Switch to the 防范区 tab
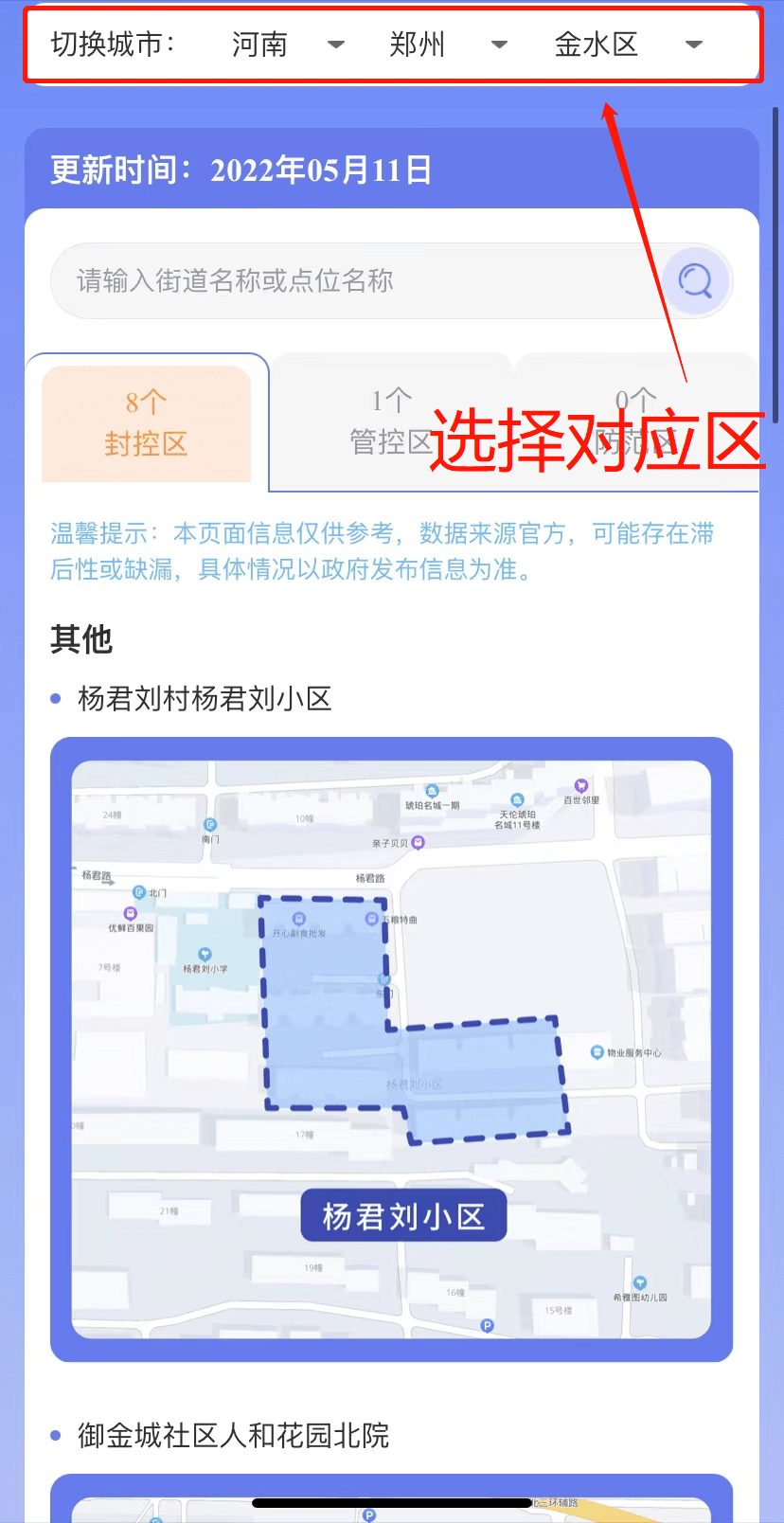The image size is (784, 1523). tap(634, 421)
